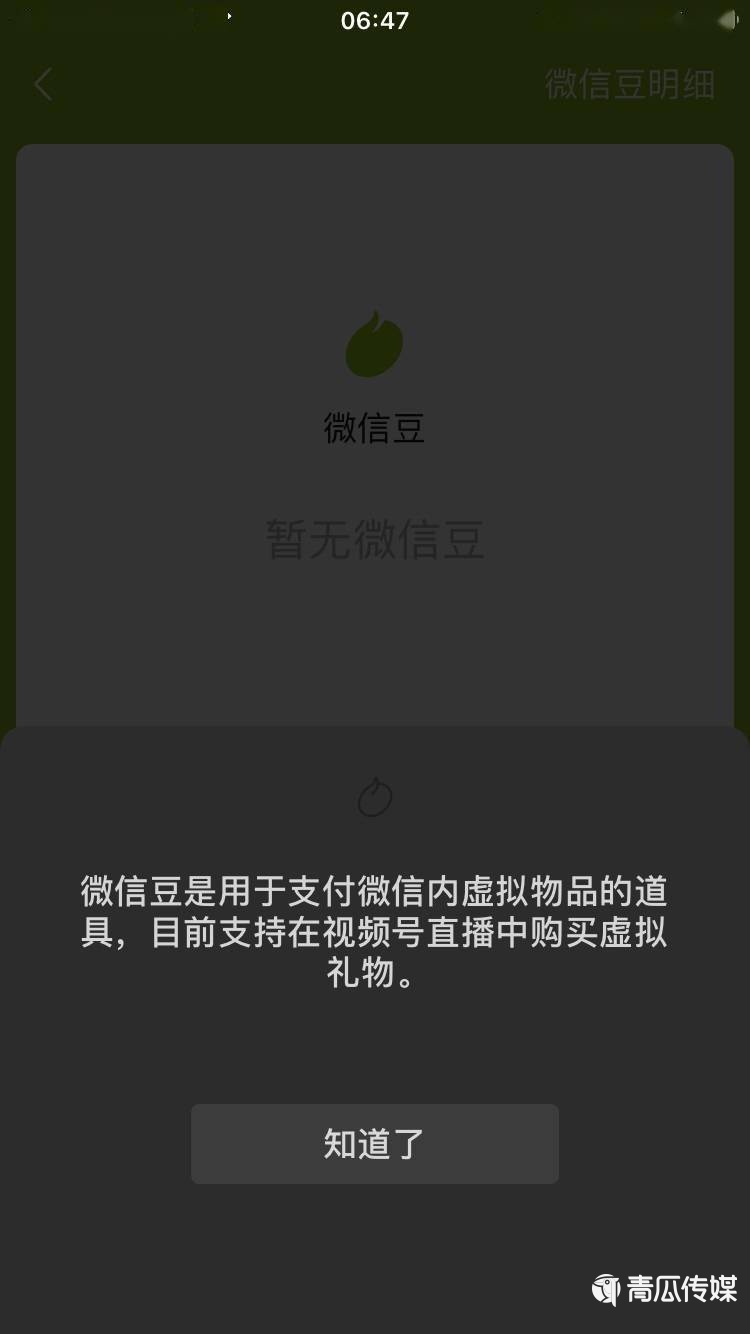Go back with the top-left arrow

[42, 84]
